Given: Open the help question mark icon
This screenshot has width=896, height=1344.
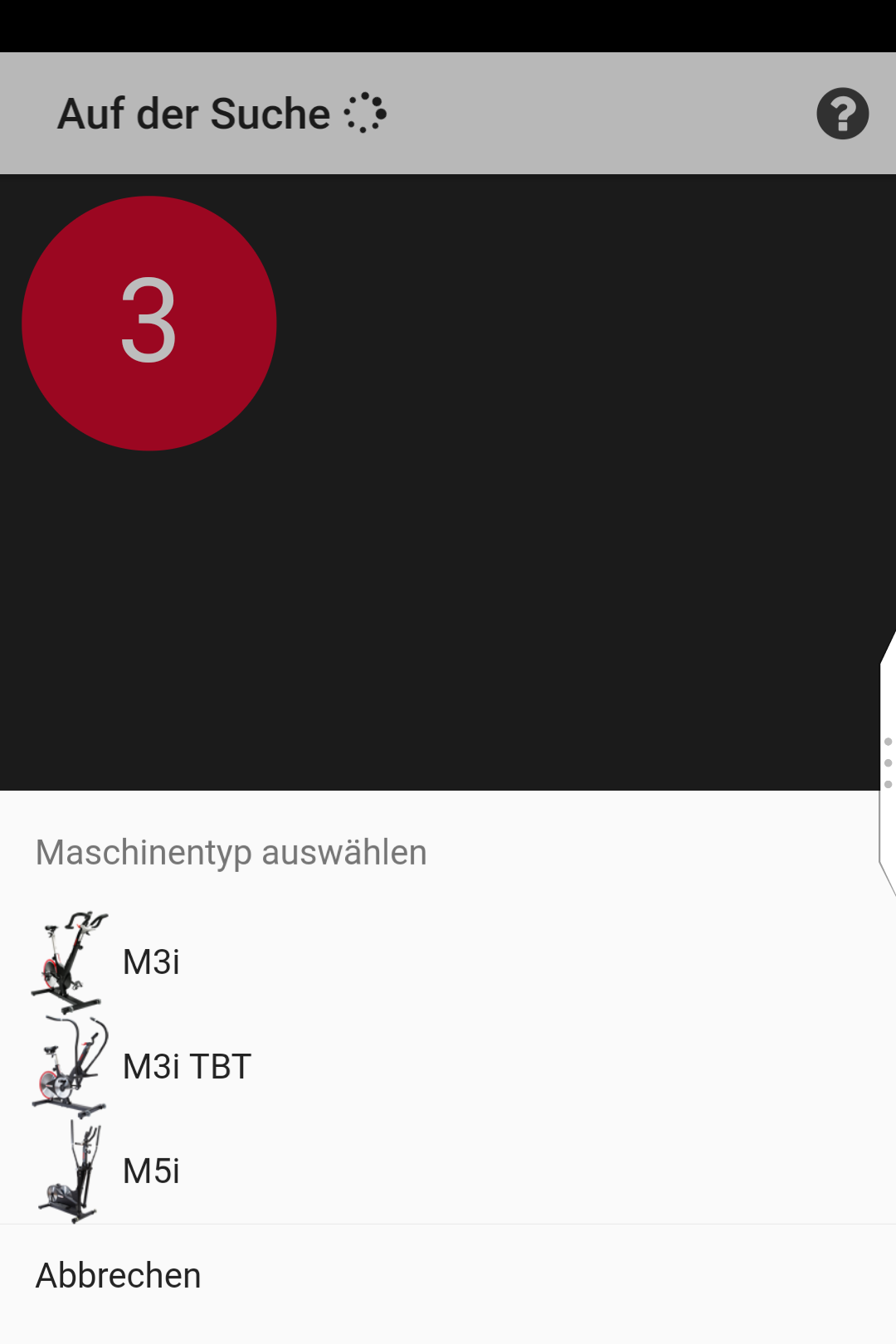Looking at the screenshot, I should coord(842,114).
